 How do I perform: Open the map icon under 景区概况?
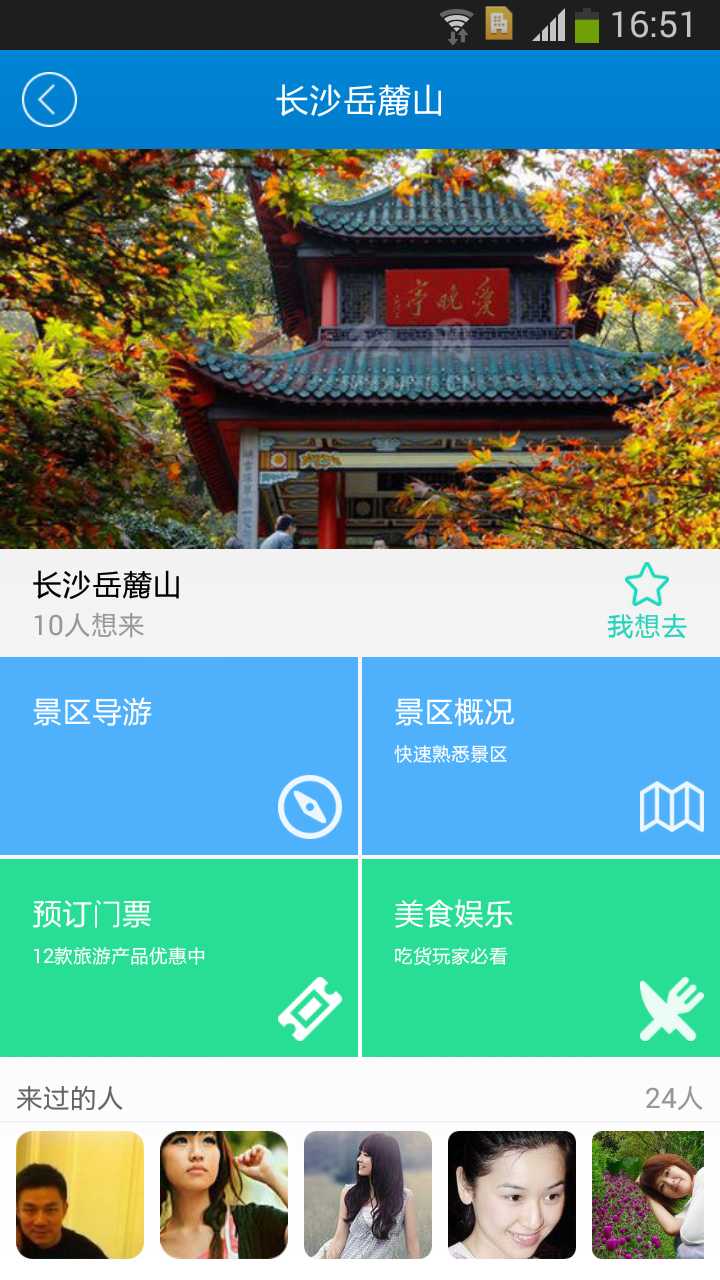[671, 806]
